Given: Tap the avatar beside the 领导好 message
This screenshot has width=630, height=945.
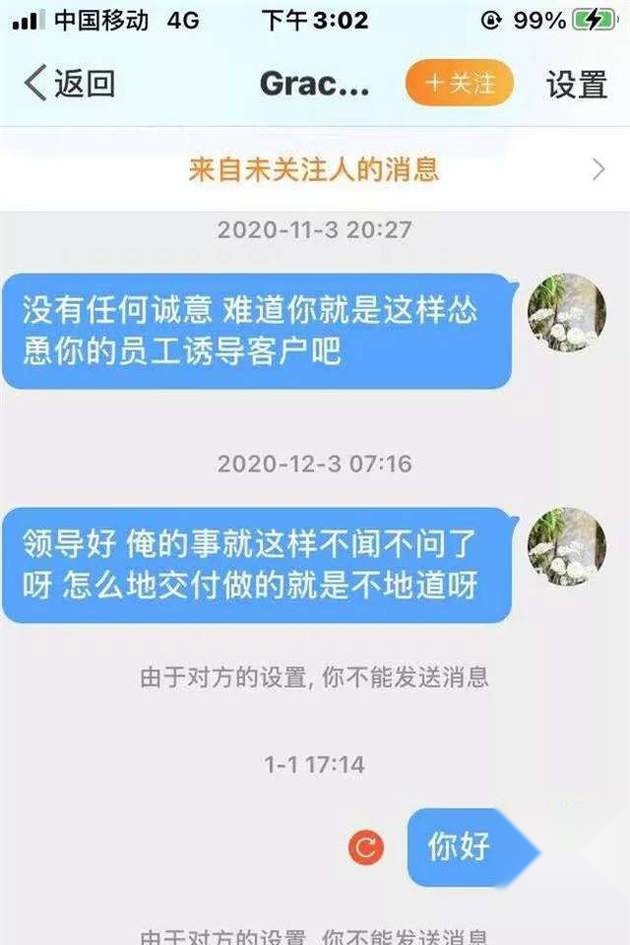Looking at the screenshot, I should click(567, 546).
